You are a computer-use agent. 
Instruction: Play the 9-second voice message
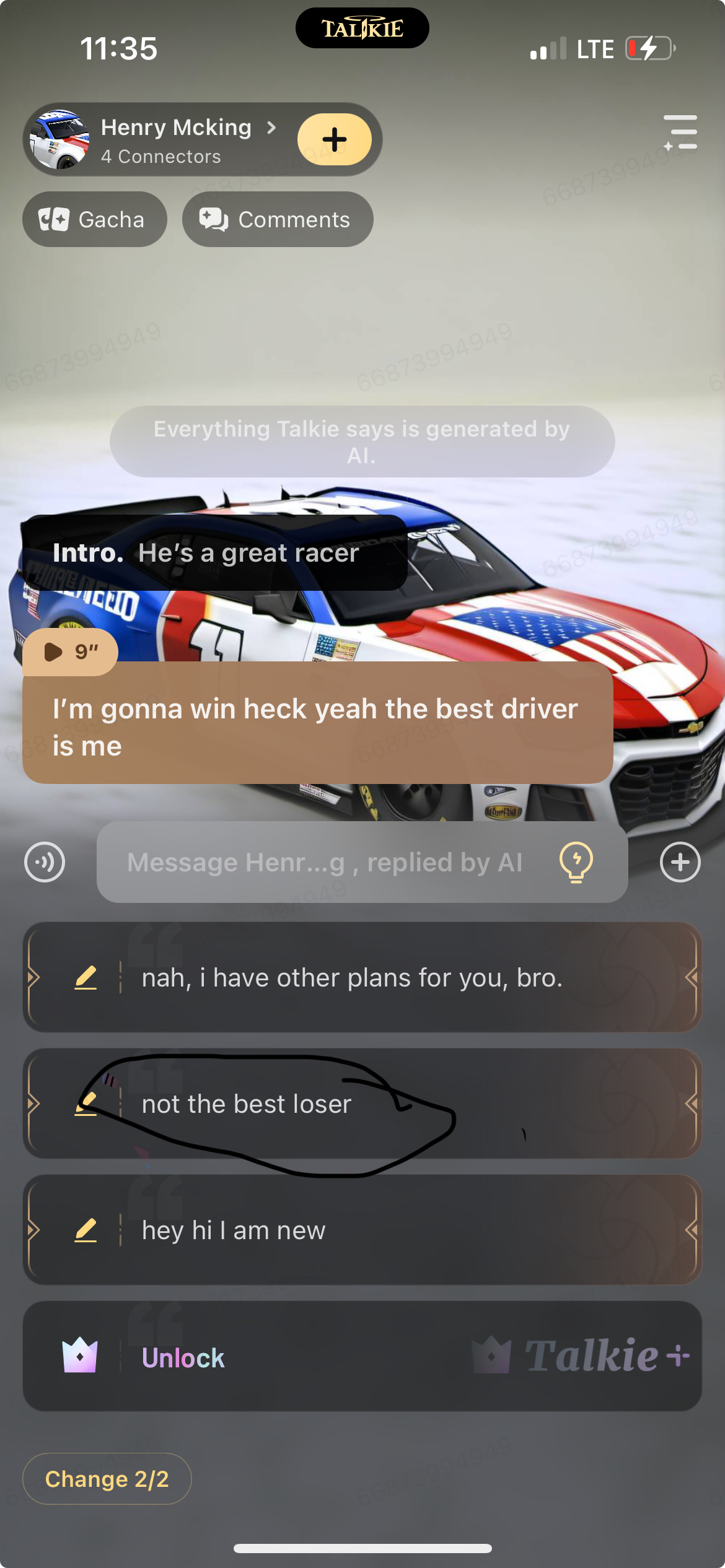click(70, 651)
